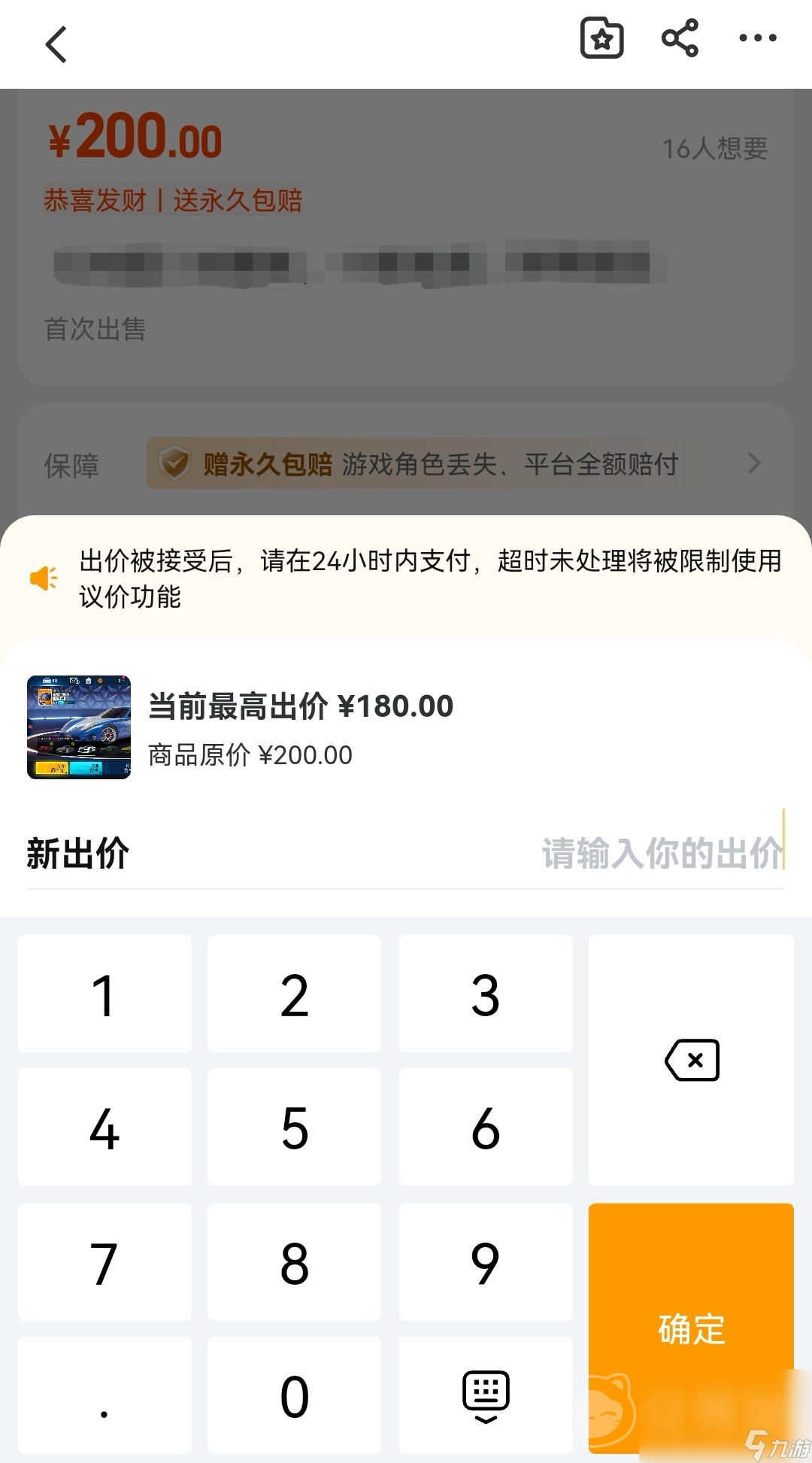Screen dimensions: 812x1463
Task: Confirm the bid with 确定
Action: tap(691, 1328)
